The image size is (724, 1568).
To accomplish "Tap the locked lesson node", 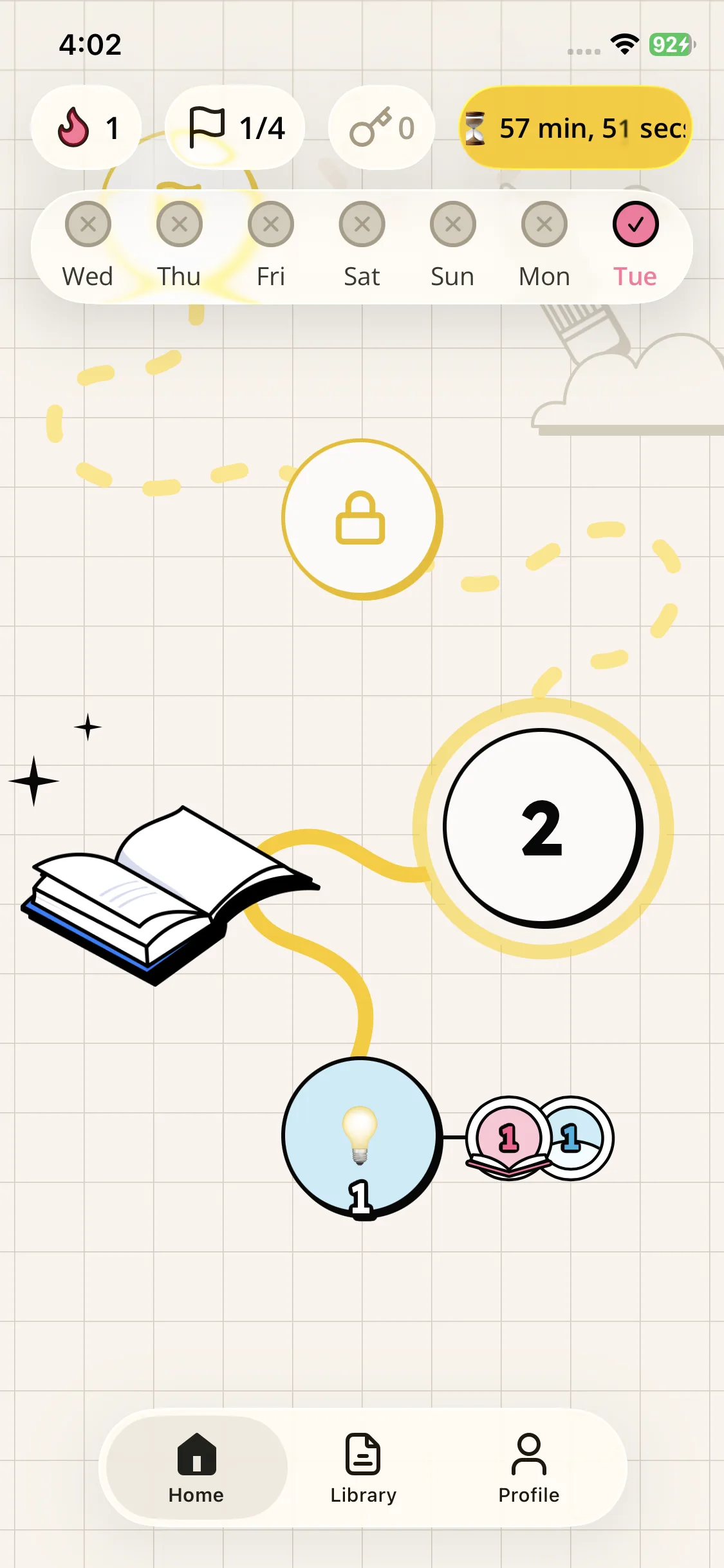I will [362, 519].
